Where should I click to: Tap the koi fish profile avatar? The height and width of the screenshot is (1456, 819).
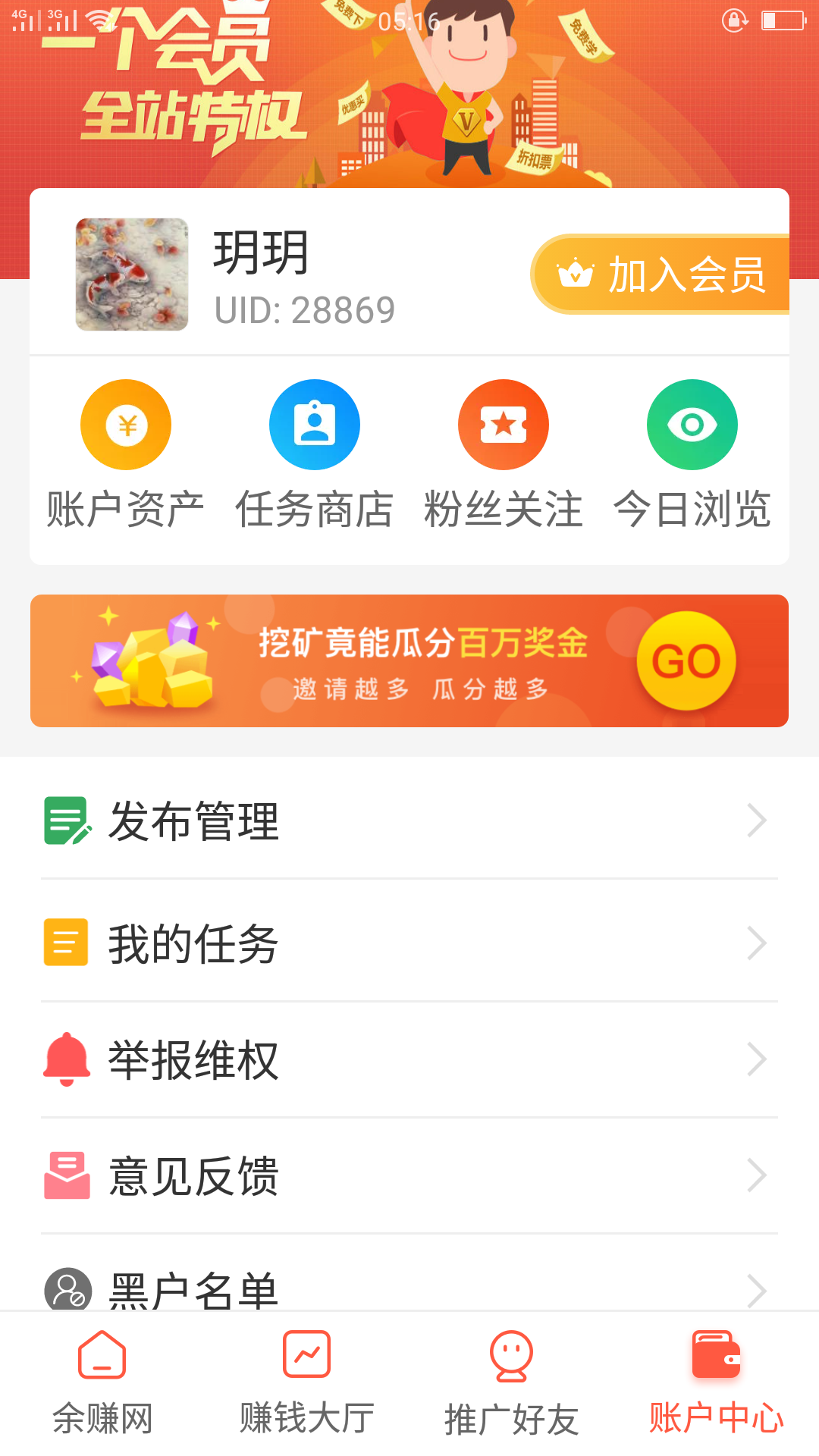click(x=132, y=275)
